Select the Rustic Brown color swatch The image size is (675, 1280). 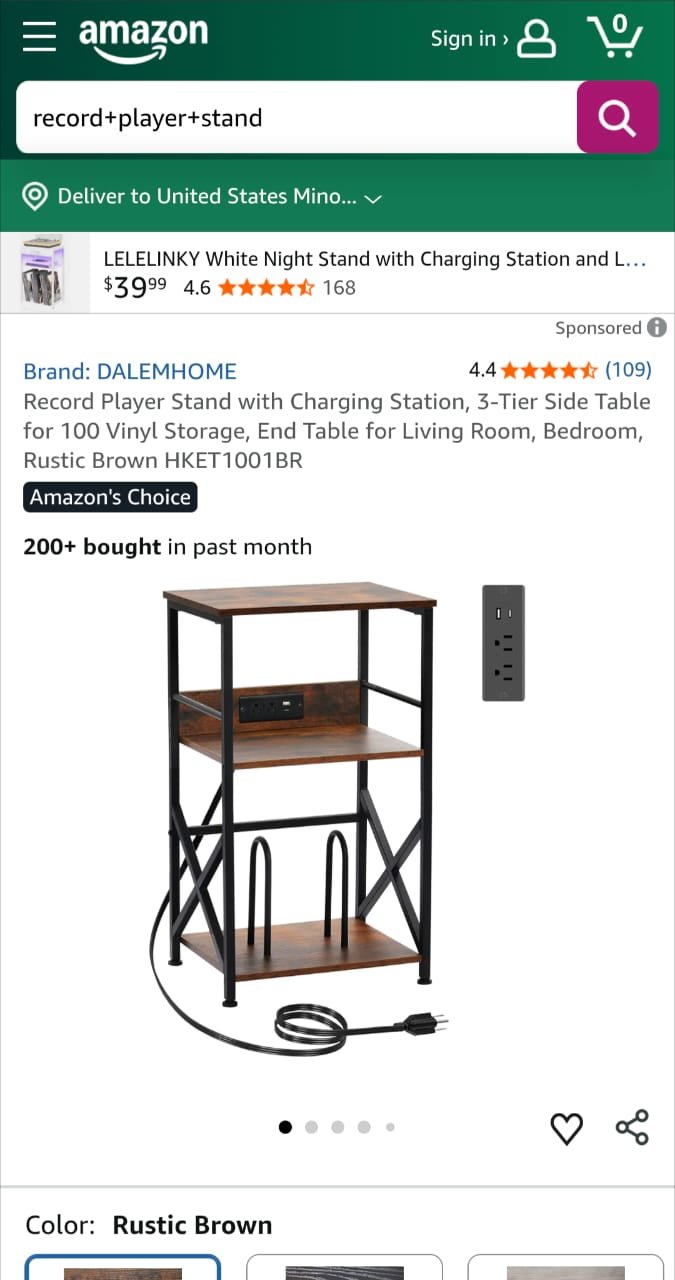tap(122, 1267)
